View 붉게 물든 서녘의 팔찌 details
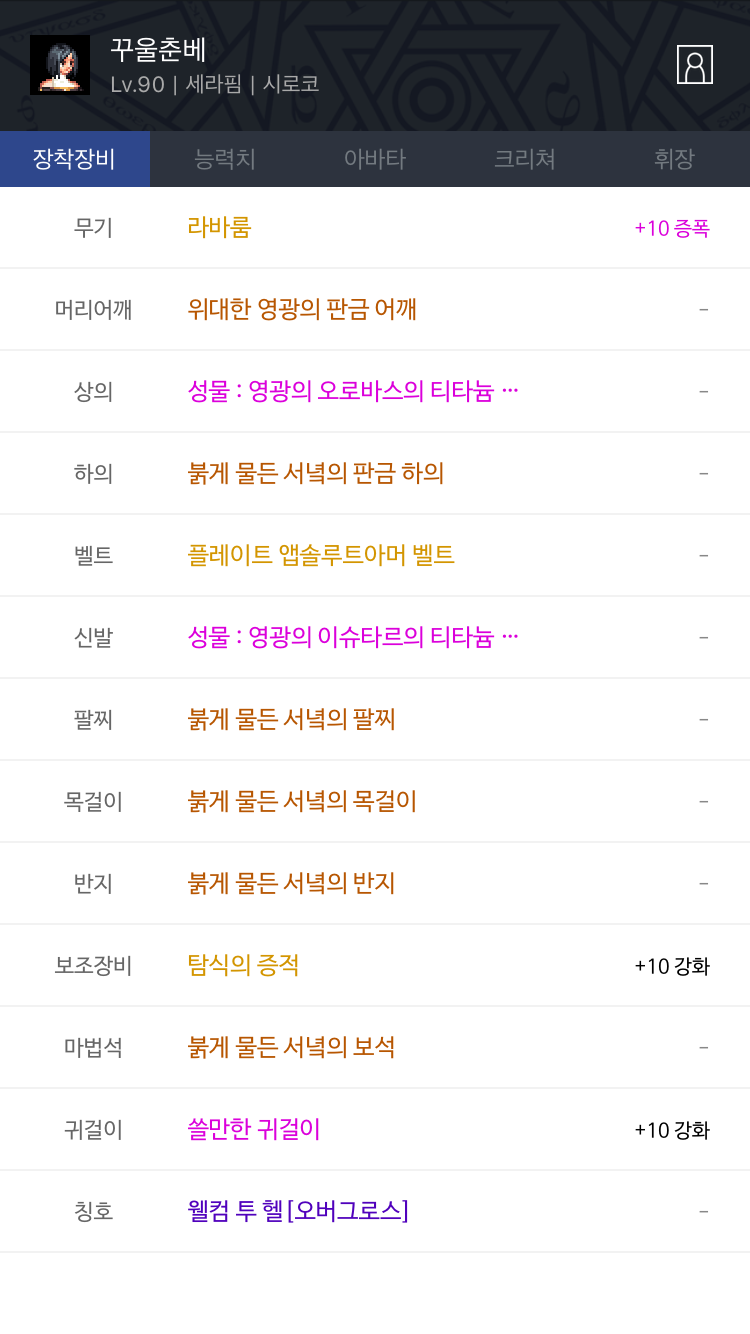Image resolution: width=750 pixels, height=1334 pixels. coord(375,720)
